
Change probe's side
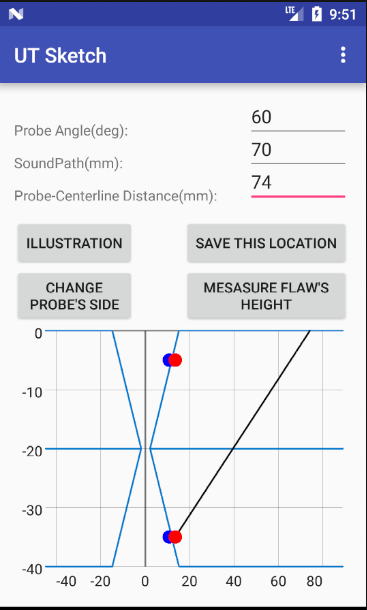pos(74,296)
